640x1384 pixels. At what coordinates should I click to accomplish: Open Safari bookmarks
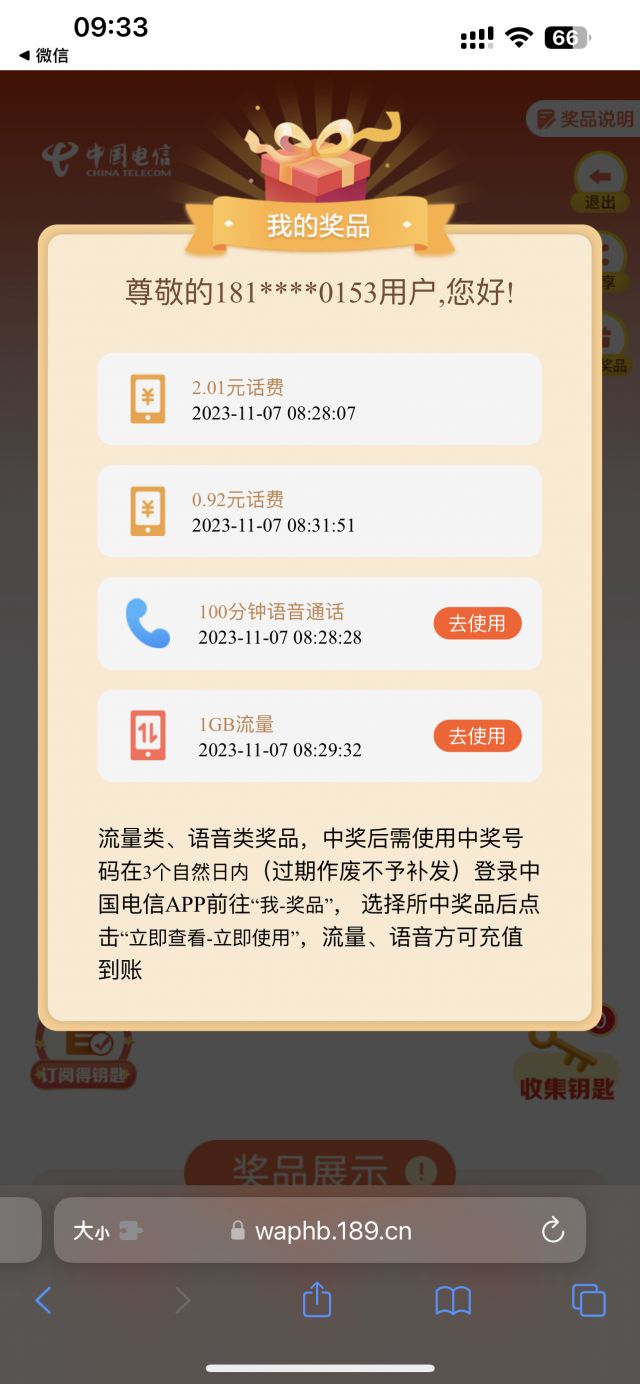point(453,1300)
